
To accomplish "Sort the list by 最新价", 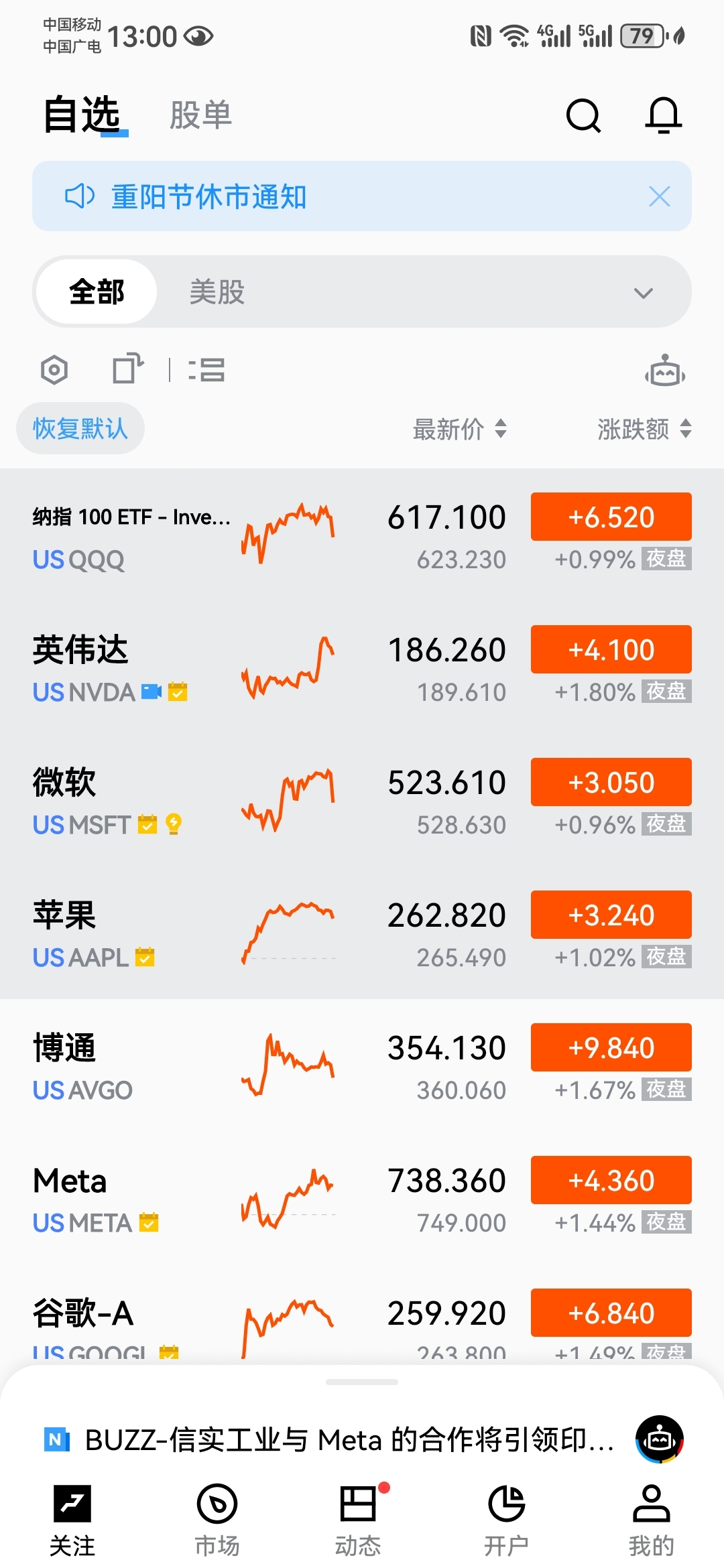I will pos(459,429).
